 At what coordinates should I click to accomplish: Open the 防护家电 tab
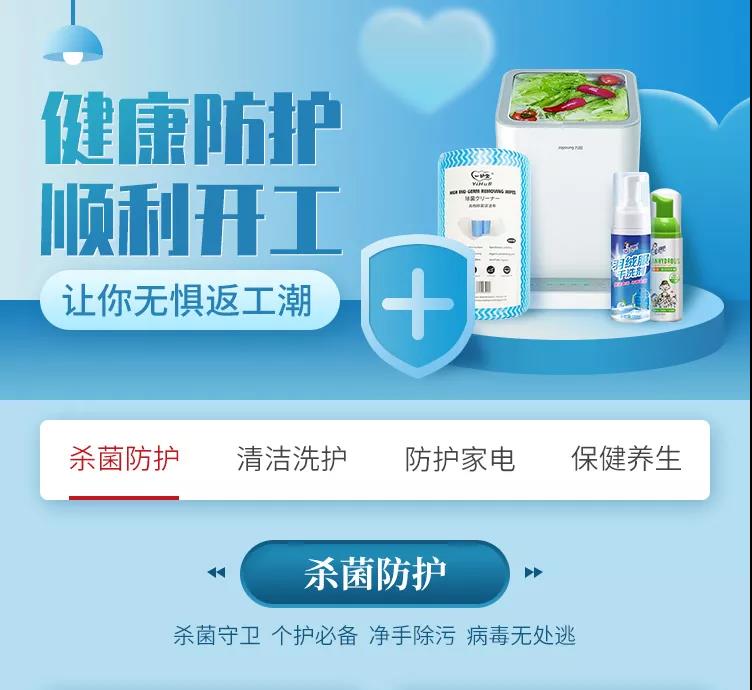(x=459, y=459)
